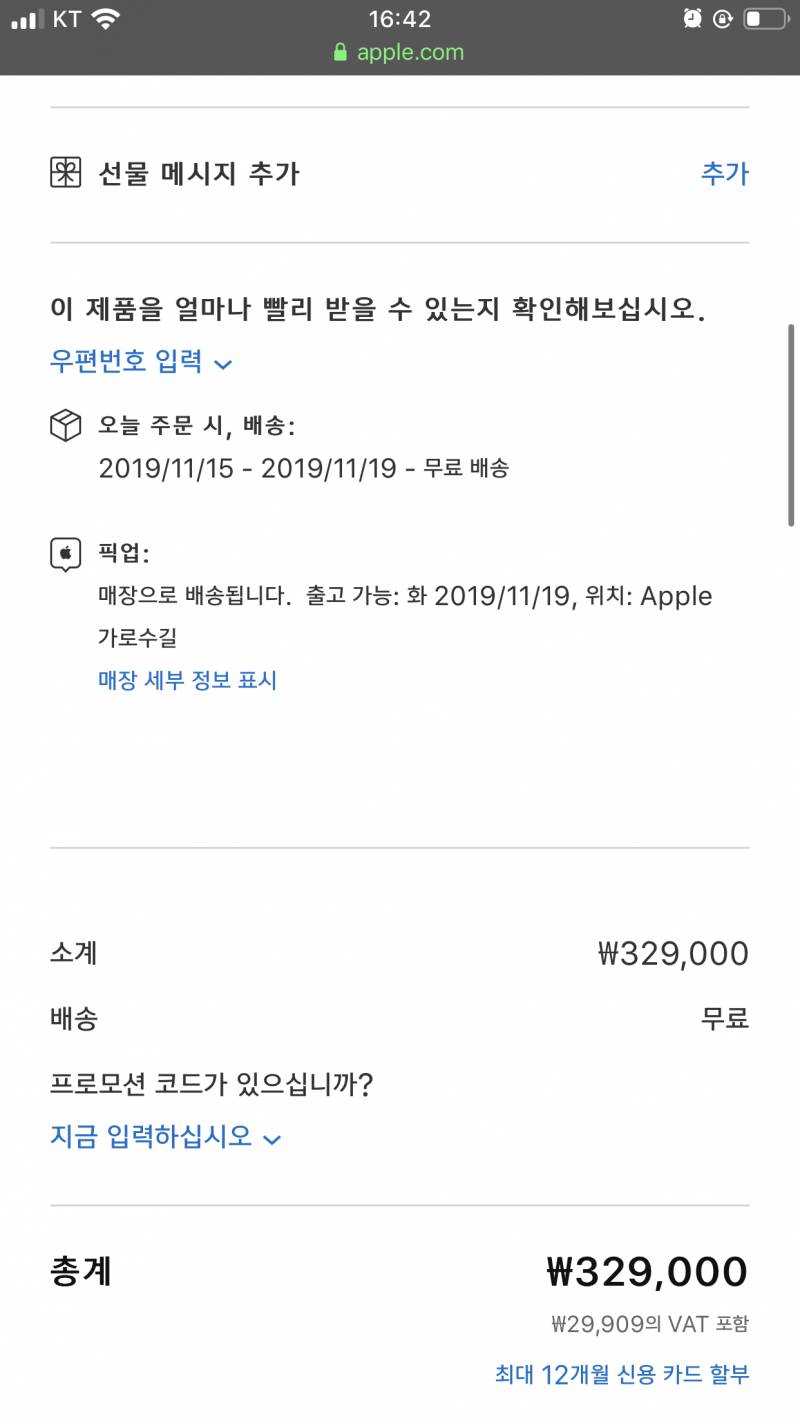This screenshot has width=800, height=1423.
Task: Click the 16:42 time in the status bar
Action: pos(400,18)
